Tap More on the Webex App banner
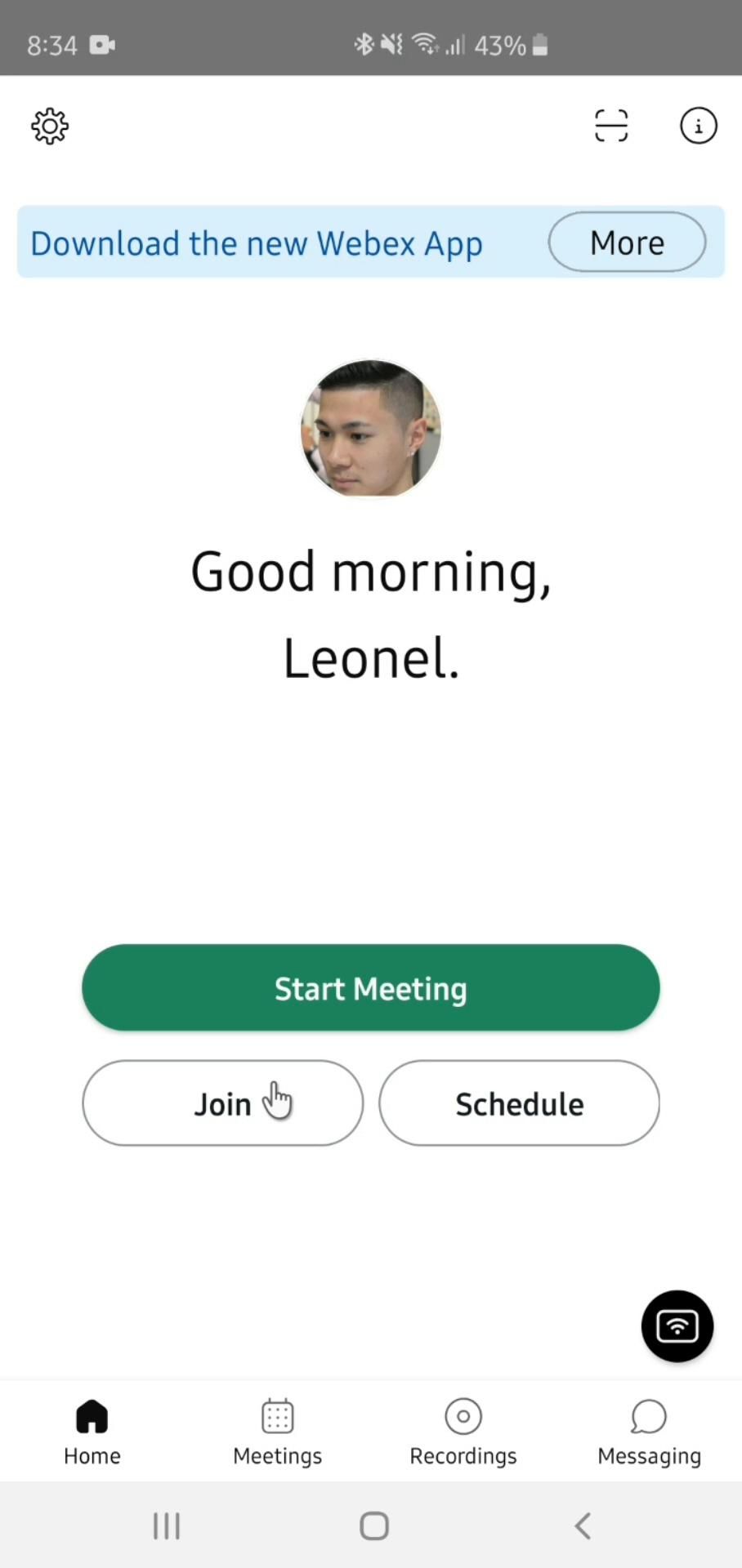This screenshot has height=1568, width=742. [x=627, y=243]
